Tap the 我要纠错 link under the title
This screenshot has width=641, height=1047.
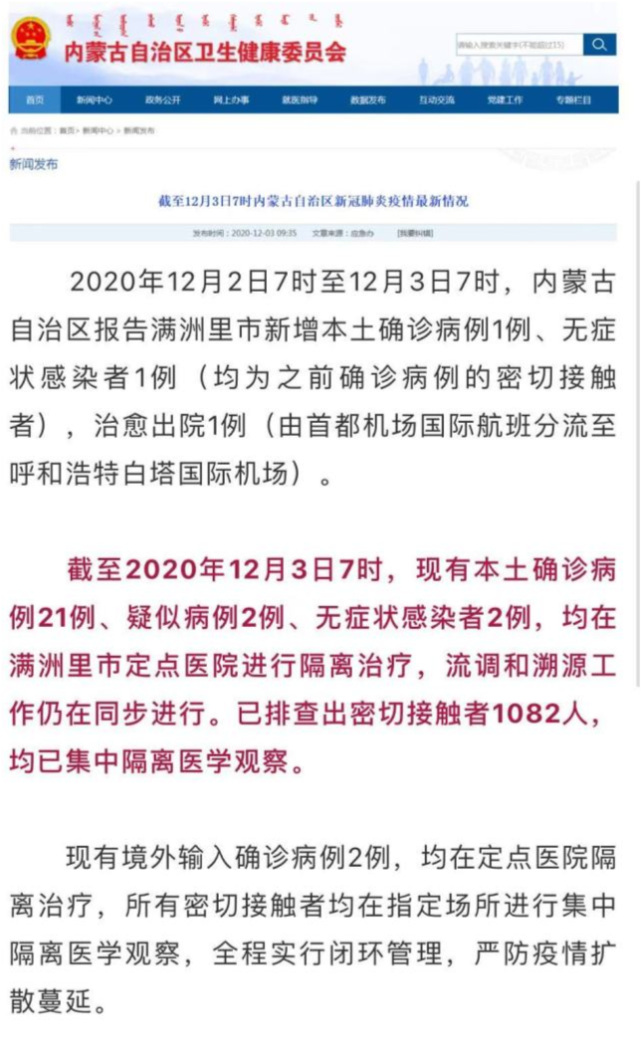point(415,232)
